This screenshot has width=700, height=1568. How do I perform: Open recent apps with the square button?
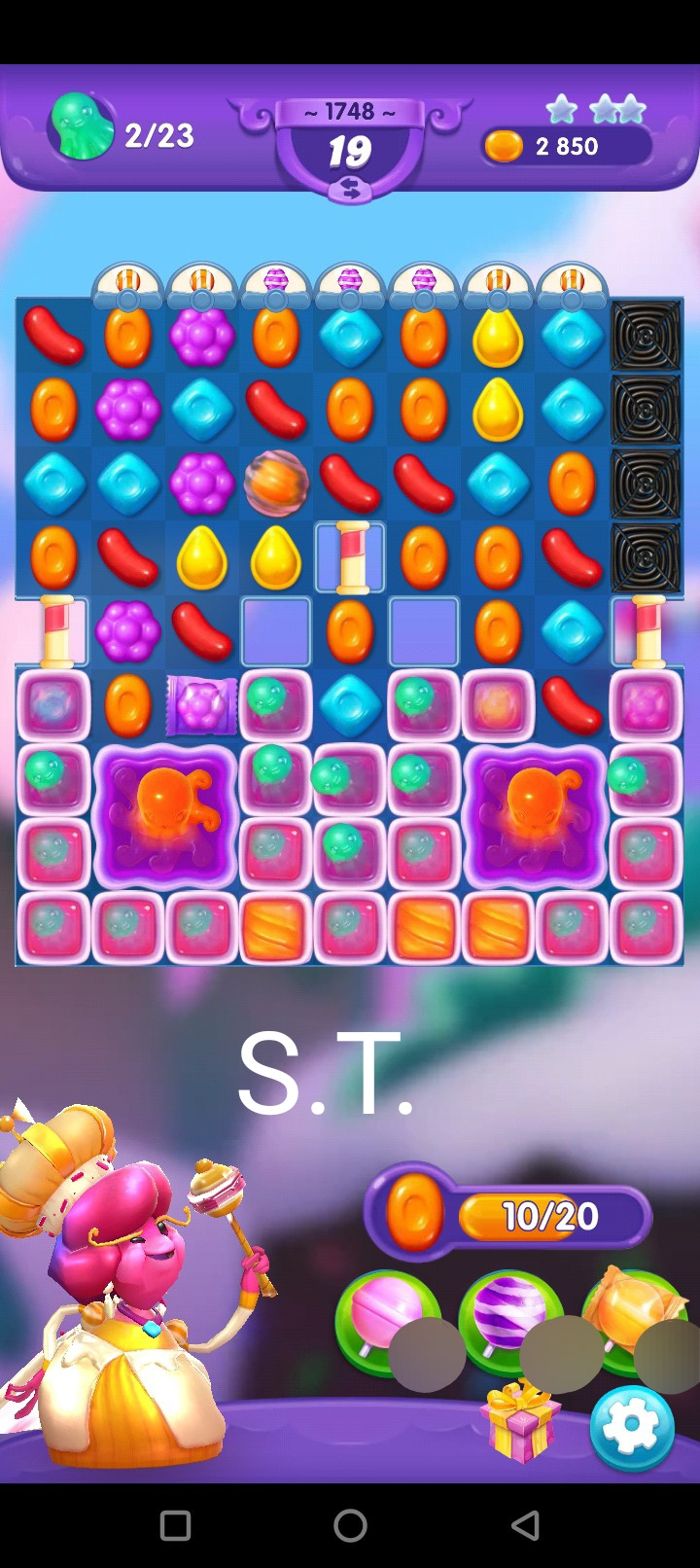[175, 1524]
